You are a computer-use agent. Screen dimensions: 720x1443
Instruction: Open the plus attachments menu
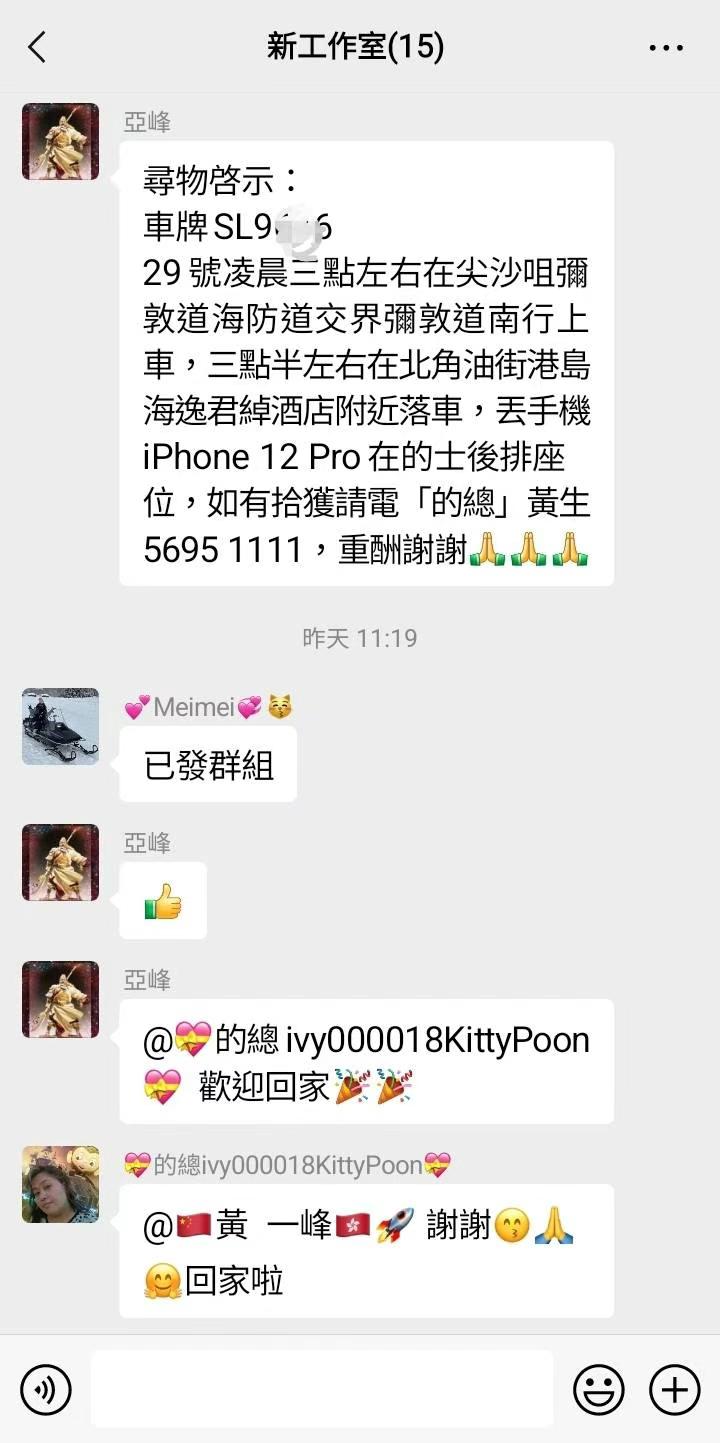click(674, 1390)
